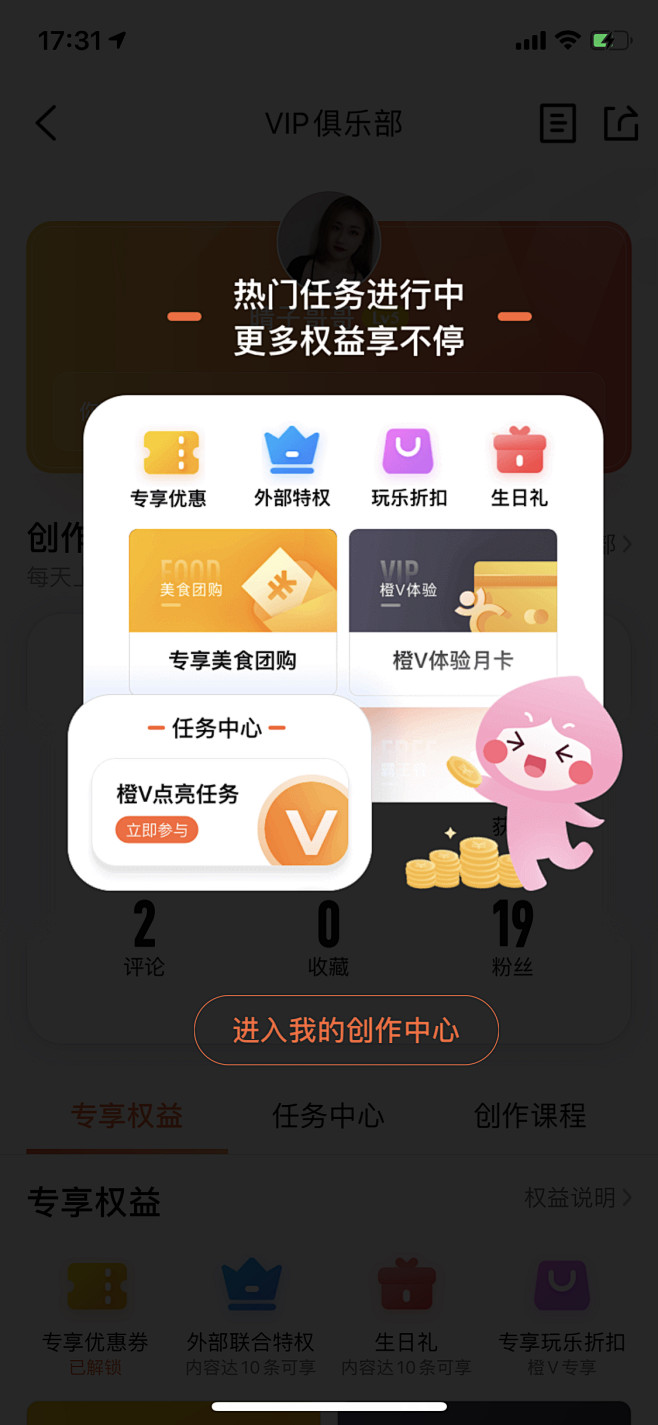Switch to the 创作课程 tab

pos(529,1116)
